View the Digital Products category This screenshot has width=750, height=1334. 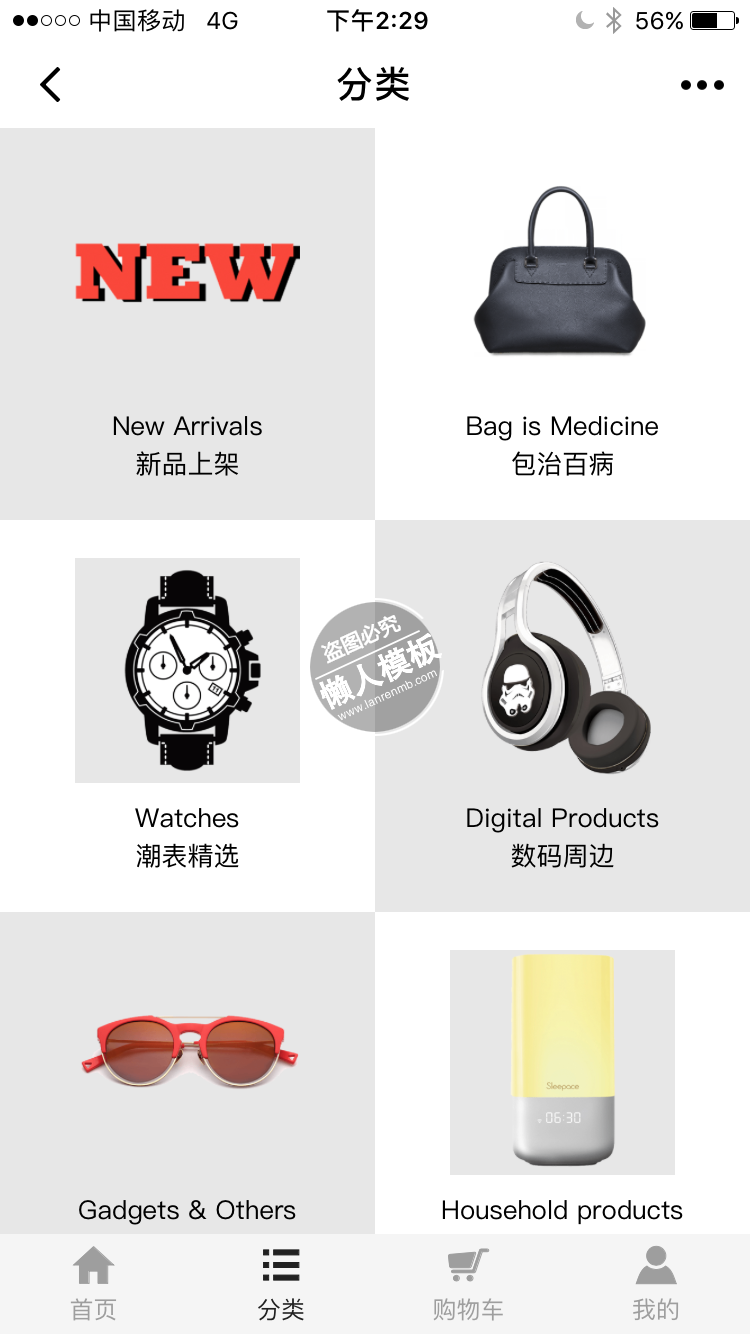(562, 714)
